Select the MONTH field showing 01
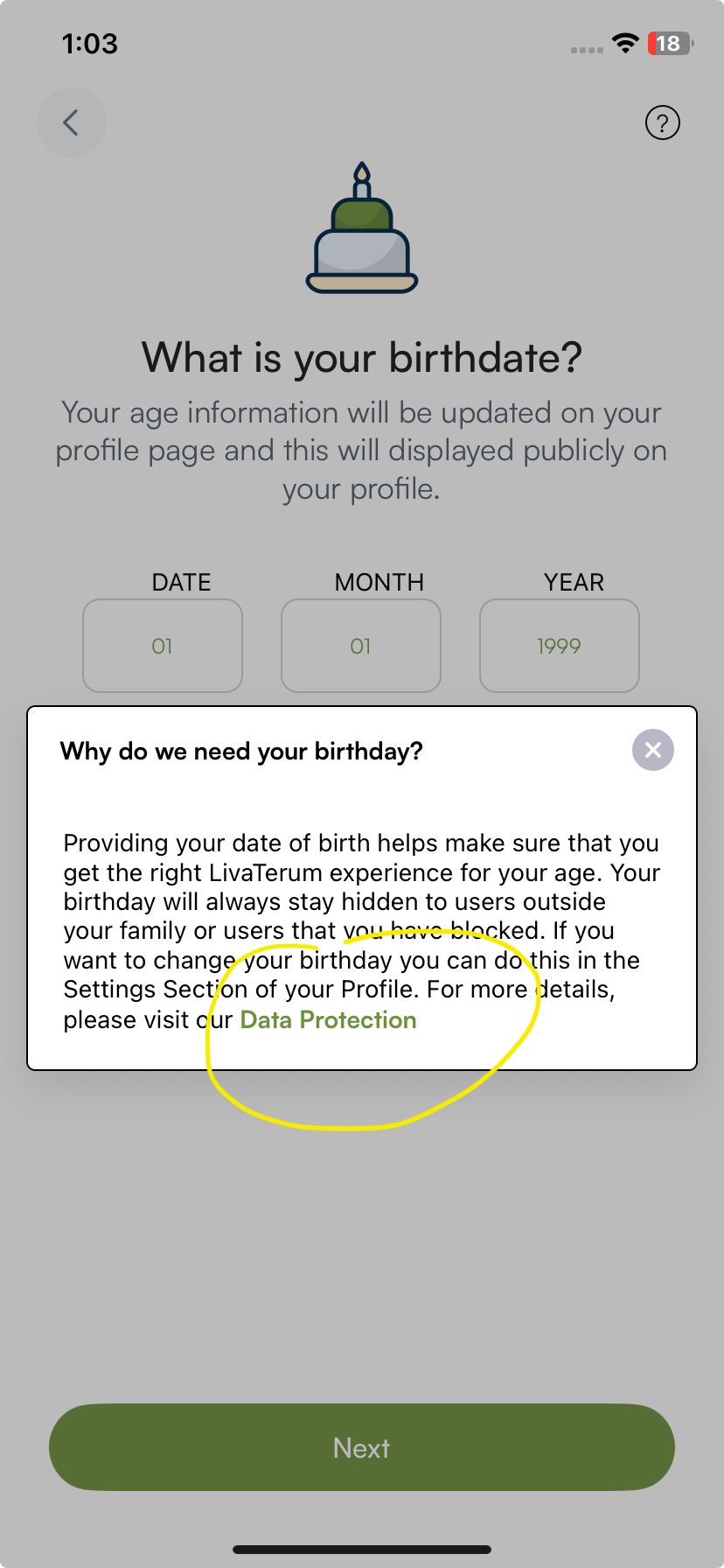This screenshot has height=1568, width=724. [x=360, y=646]
